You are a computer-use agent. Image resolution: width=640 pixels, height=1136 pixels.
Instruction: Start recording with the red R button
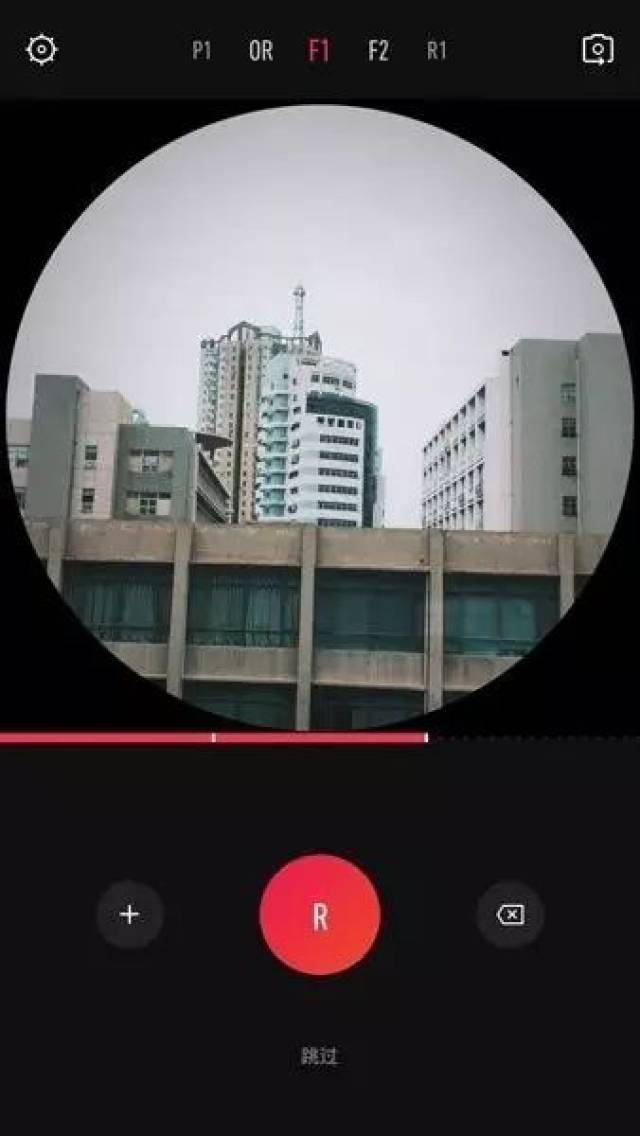(320, 915)
